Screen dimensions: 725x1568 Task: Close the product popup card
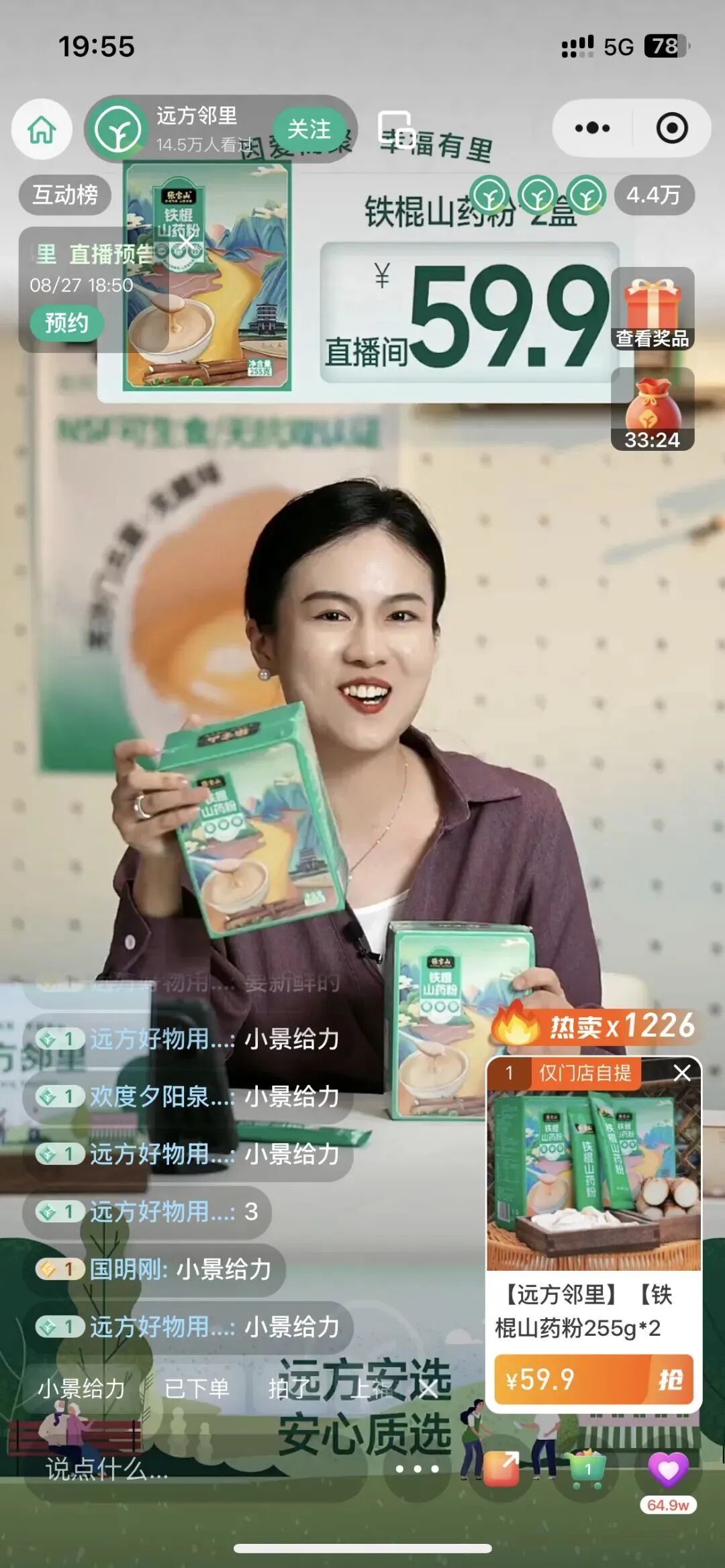click(x=682, y=1074)
